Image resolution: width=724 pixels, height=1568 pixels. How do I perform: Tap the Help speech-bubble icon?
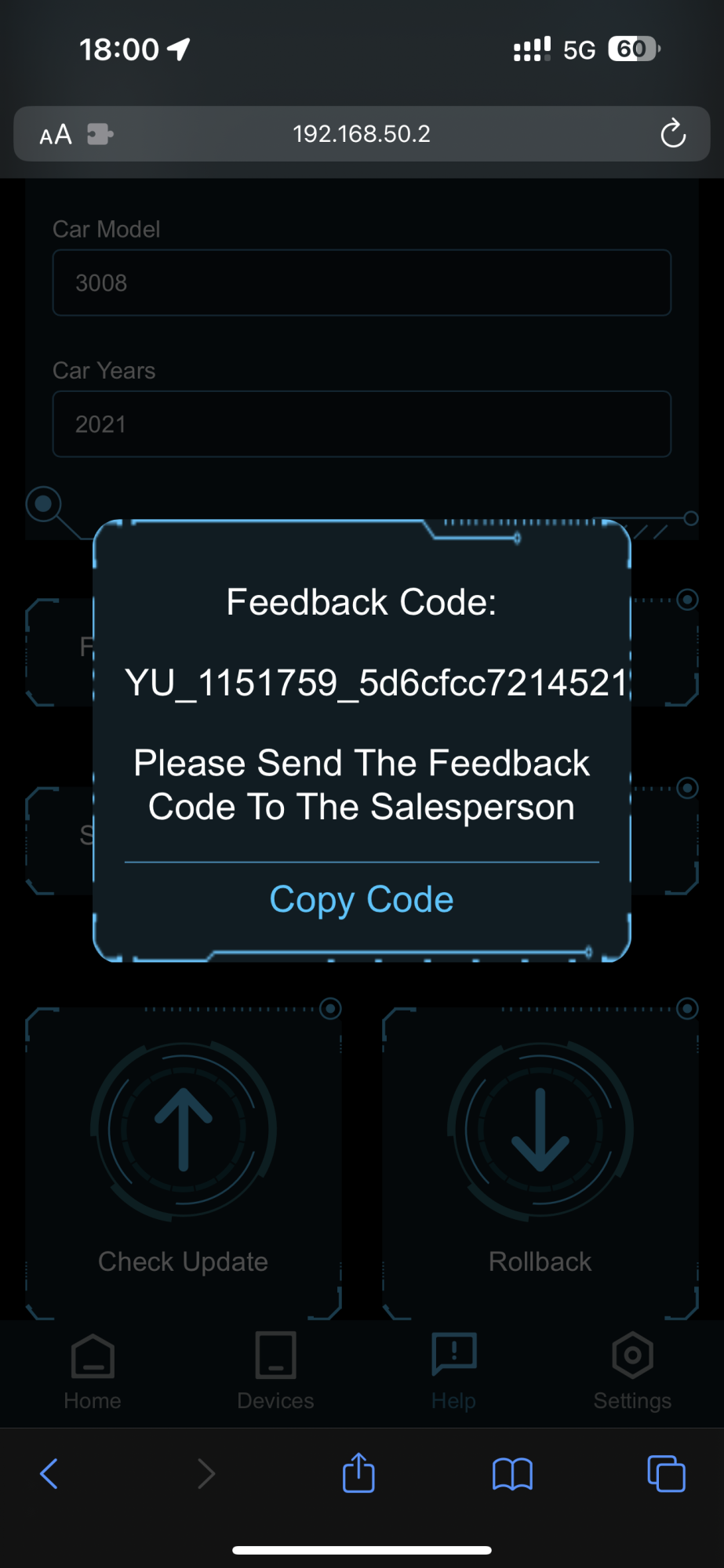coord(453,1355)
